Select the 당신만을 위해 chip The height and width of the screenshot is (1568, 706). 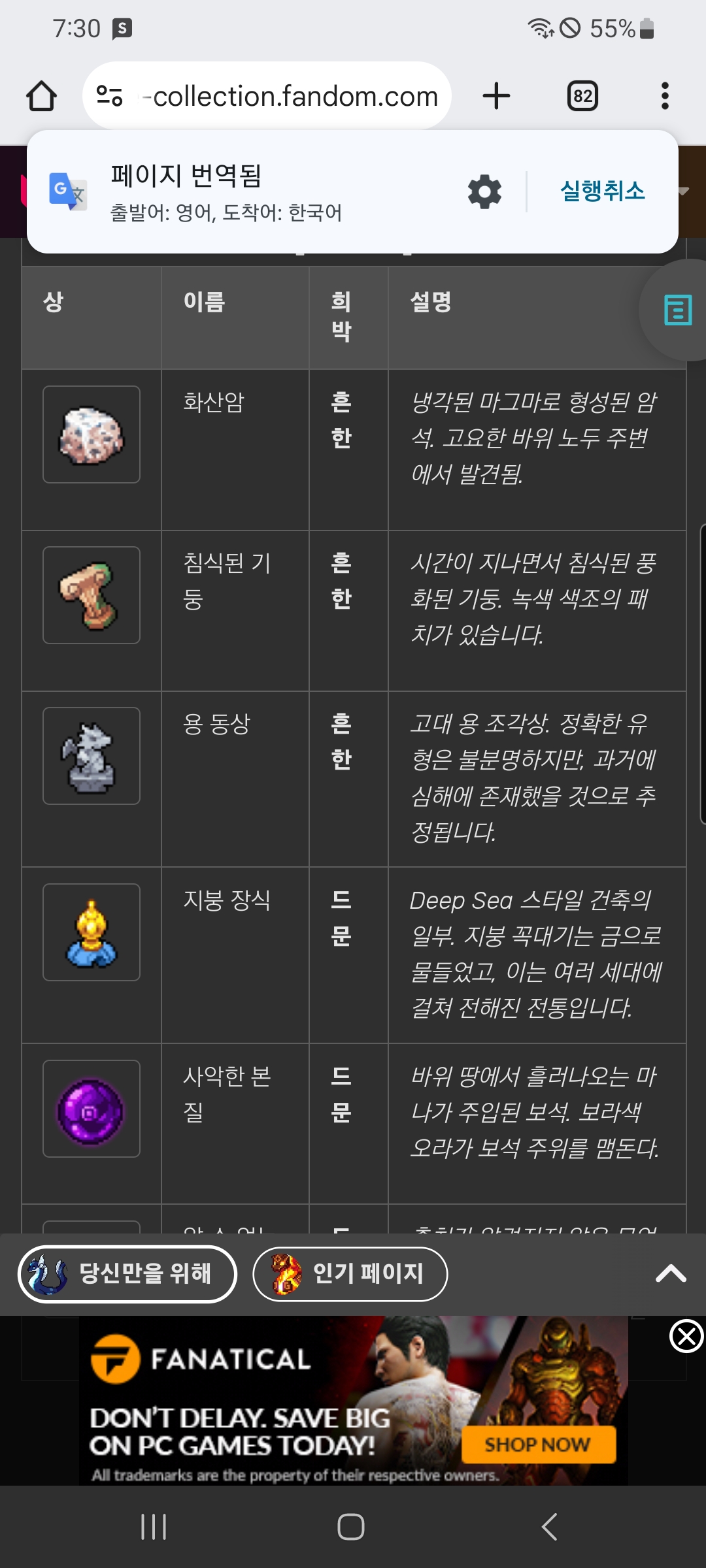point(127,1274)
